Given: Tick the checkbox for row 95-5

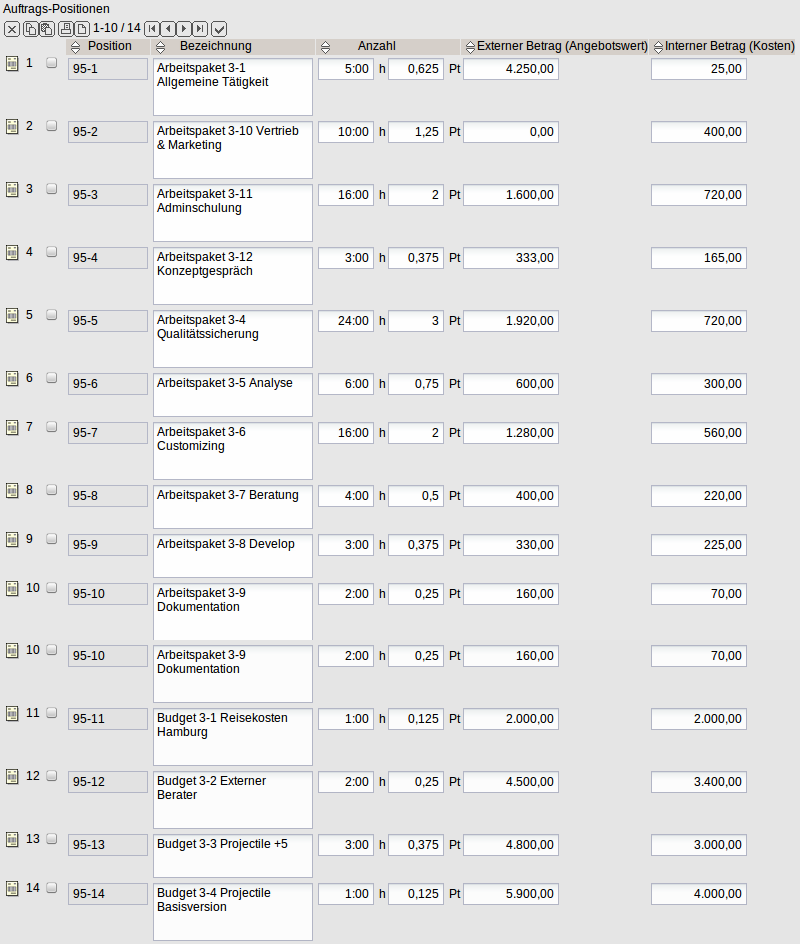Looking at the screenshot, I should tap(52, 315).
